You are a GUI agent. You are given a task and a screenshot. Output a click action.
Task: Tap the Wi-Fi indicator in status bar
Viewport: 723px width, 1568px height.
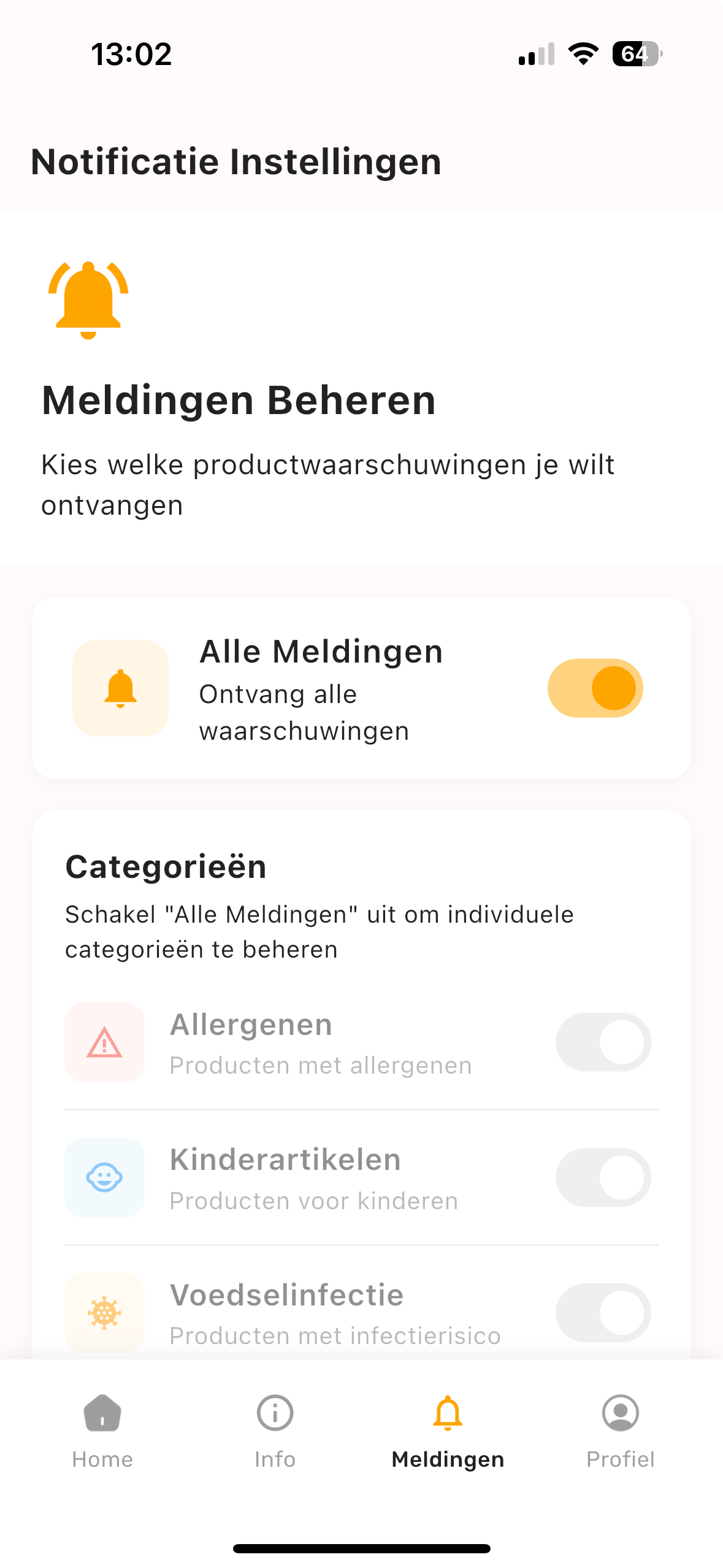[581, 54]
